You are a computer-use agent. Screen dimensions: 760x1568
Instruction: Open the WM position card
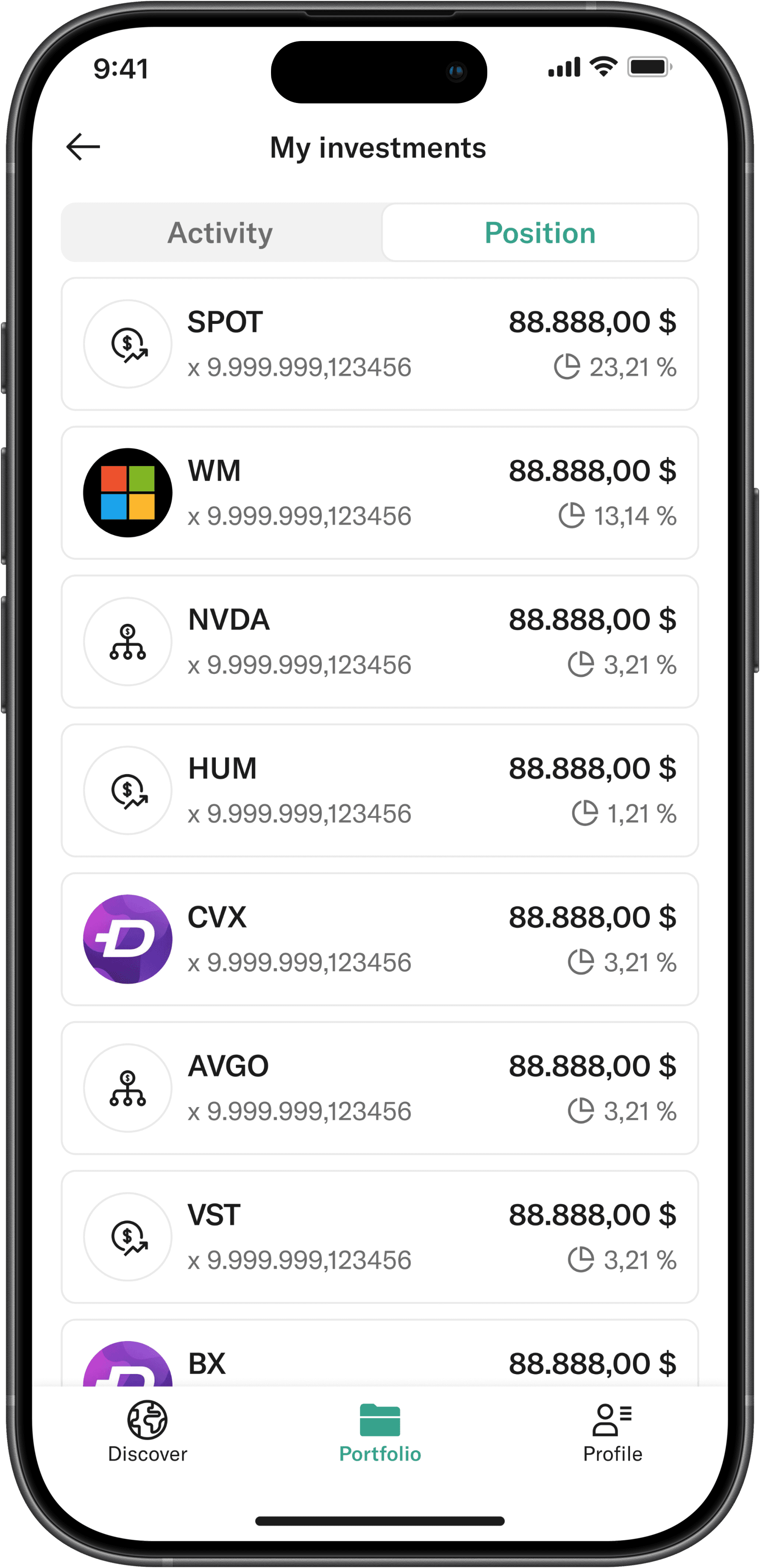point(380,493)
